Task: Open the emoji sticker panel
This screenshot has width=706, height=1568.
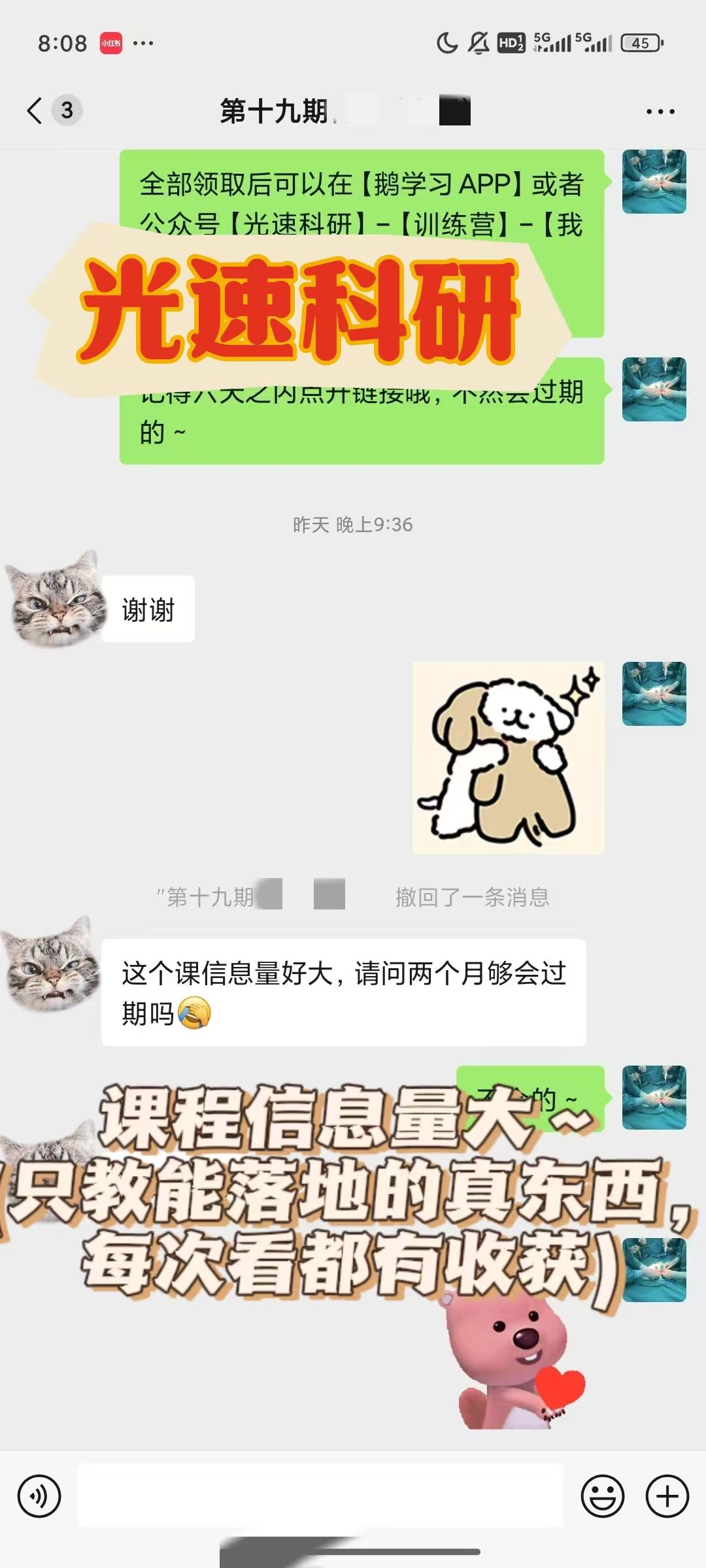Action: click(603, 1495)
